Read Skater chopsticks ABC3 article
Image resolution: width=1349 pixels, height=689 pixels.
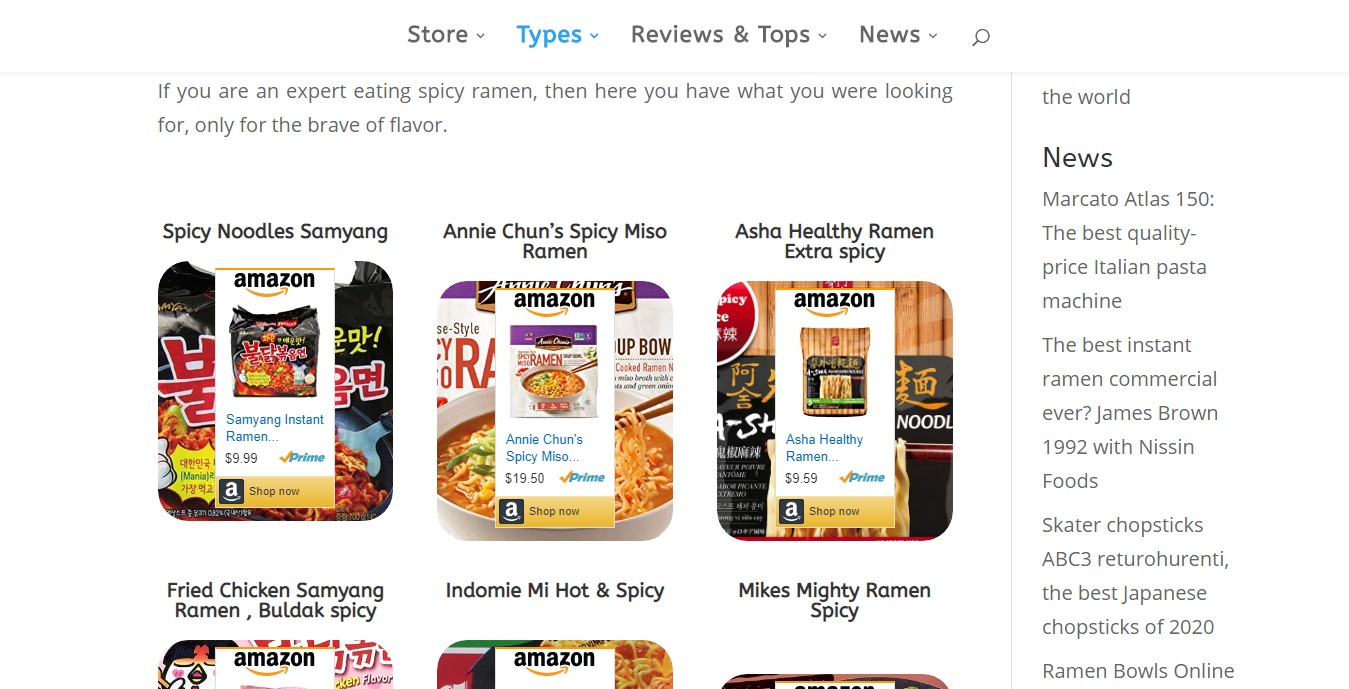pos(1135,576)
